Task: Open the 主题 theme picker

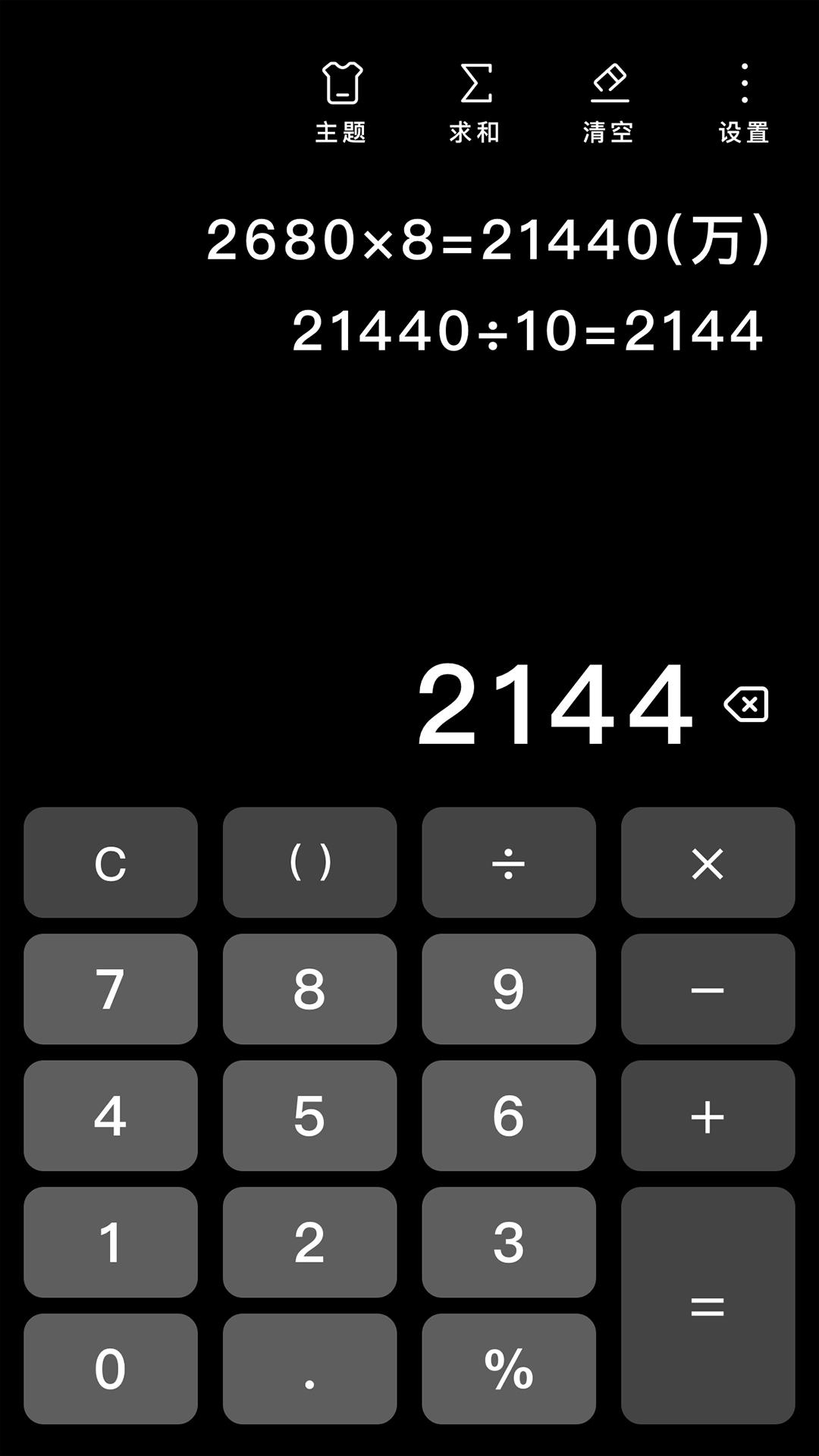Action: [341, 103]
